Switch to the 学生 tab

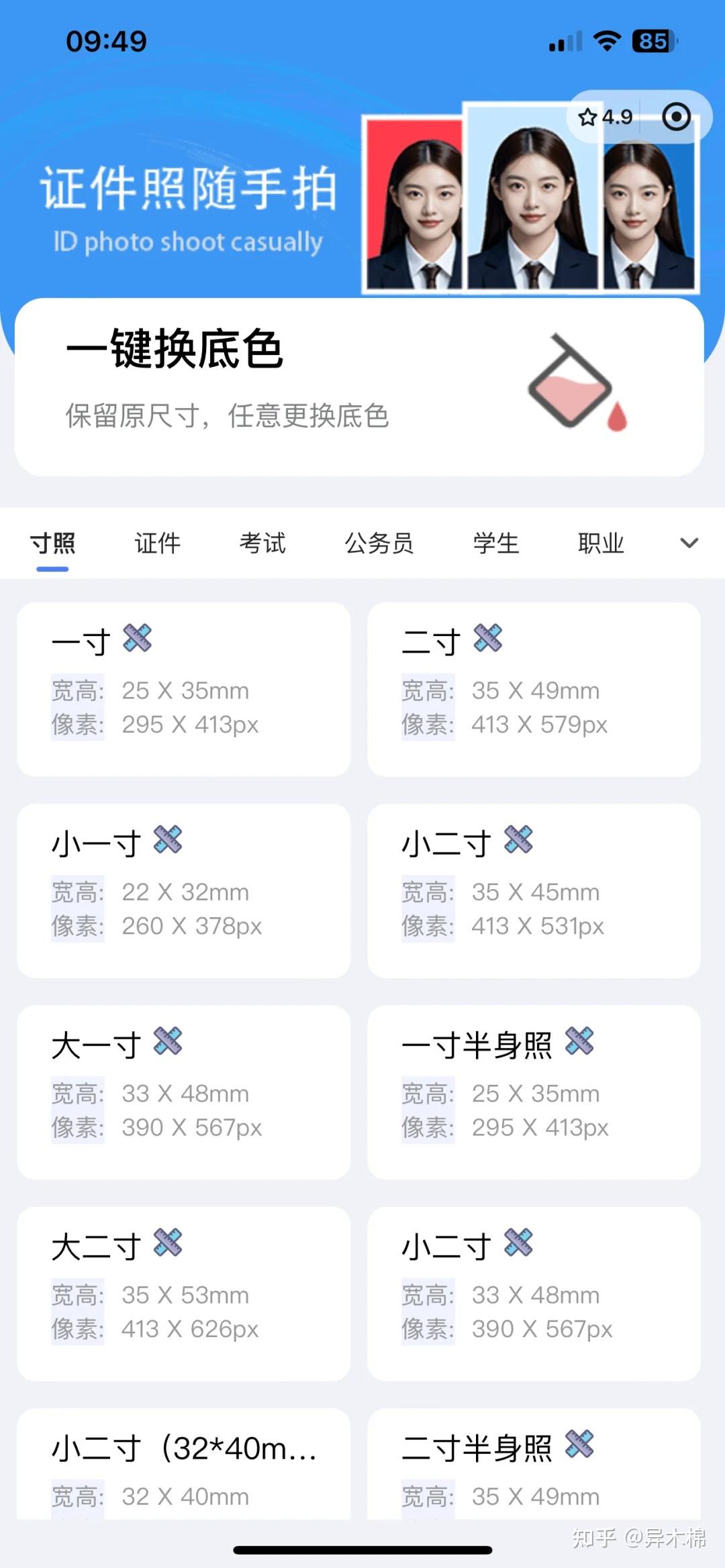coord(496,543)
